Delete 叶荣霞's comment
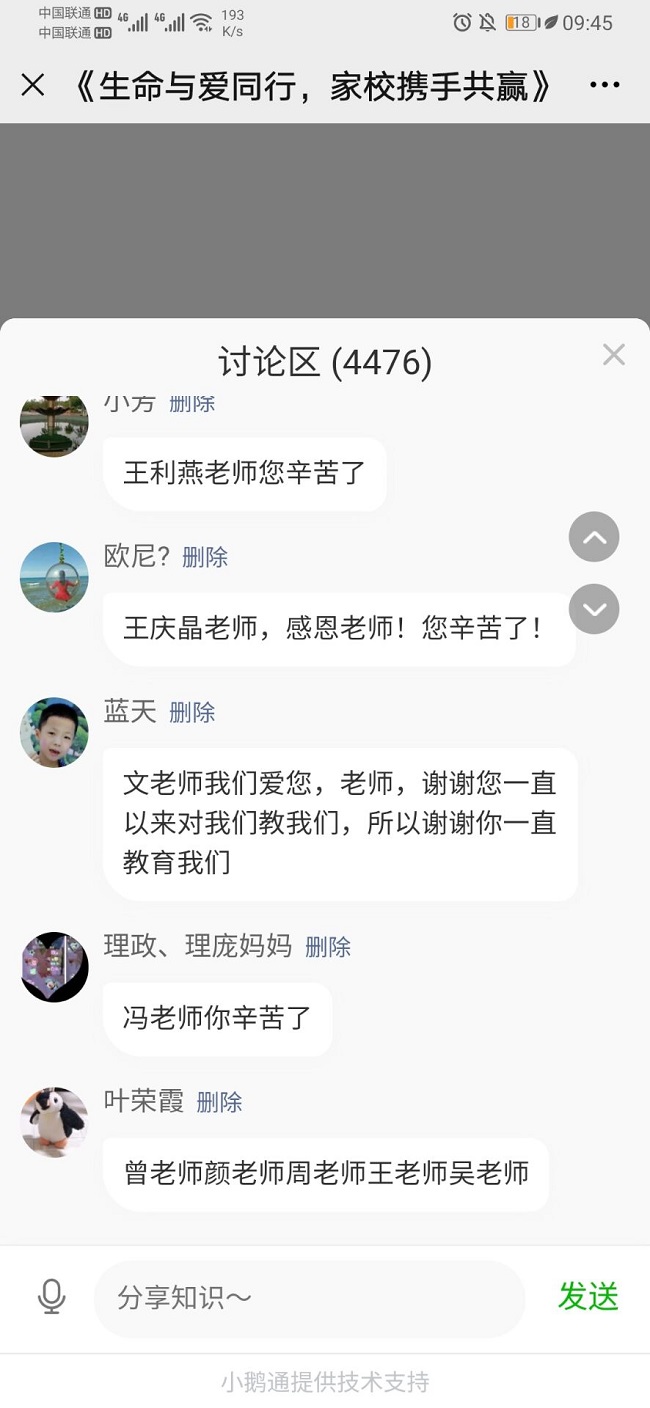Screen dimensions: 650x1408 pos(219,1102)
